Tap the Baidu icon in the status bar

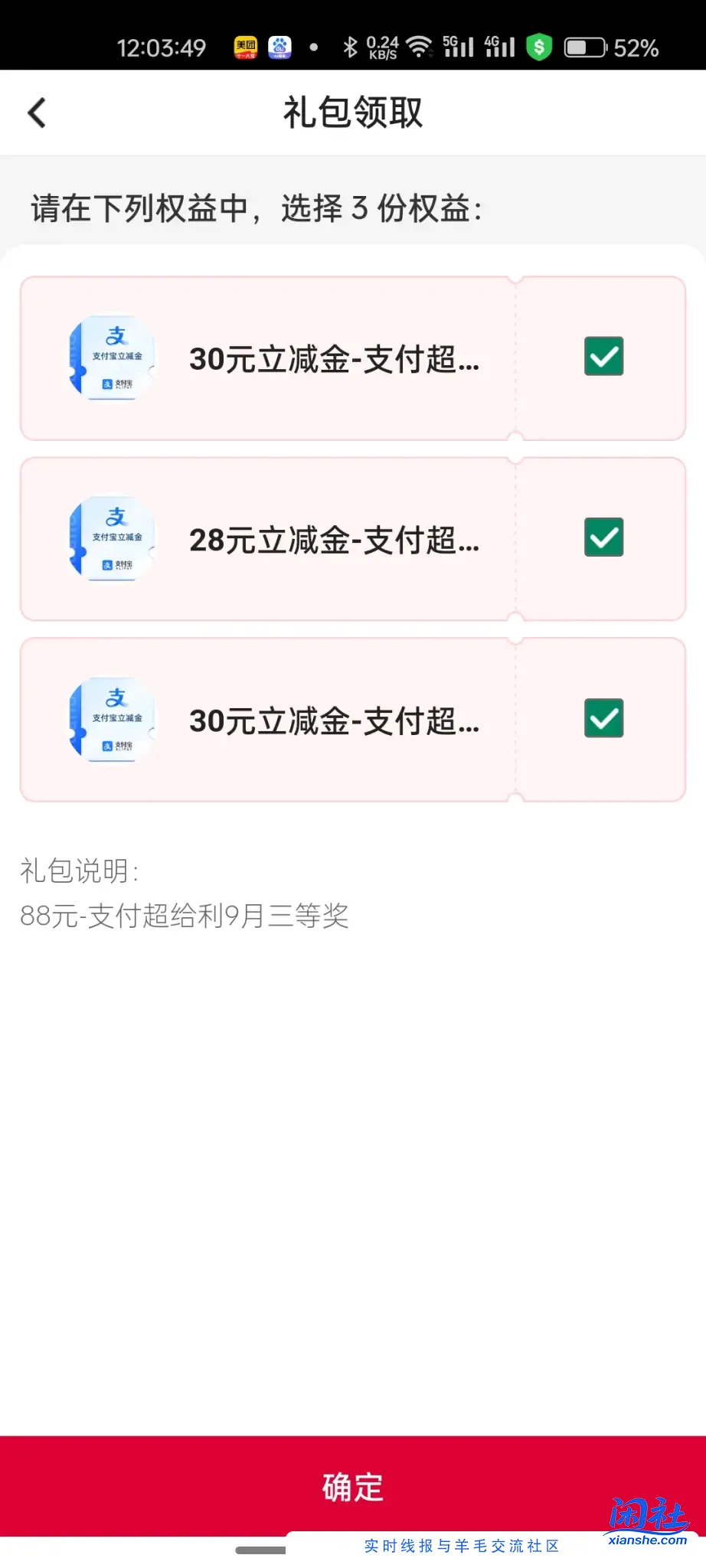[x=279, y=47]
